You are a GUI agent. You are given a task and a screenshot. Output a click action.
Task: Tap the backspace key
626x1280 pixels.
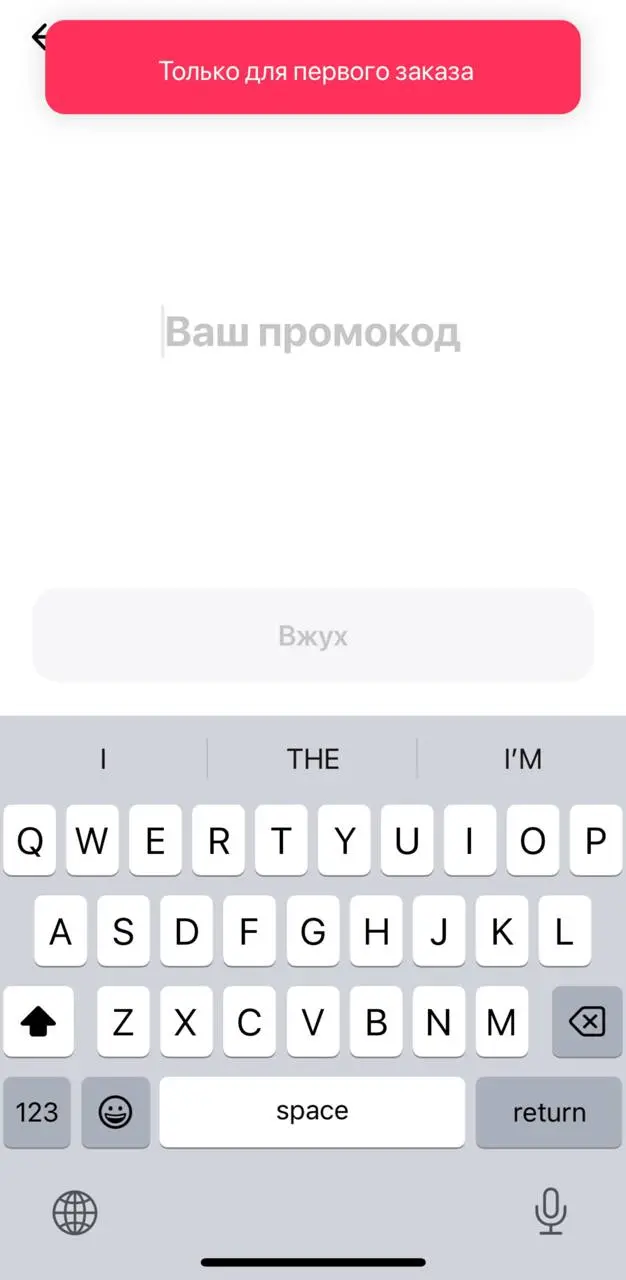[x=587, y=1022]
